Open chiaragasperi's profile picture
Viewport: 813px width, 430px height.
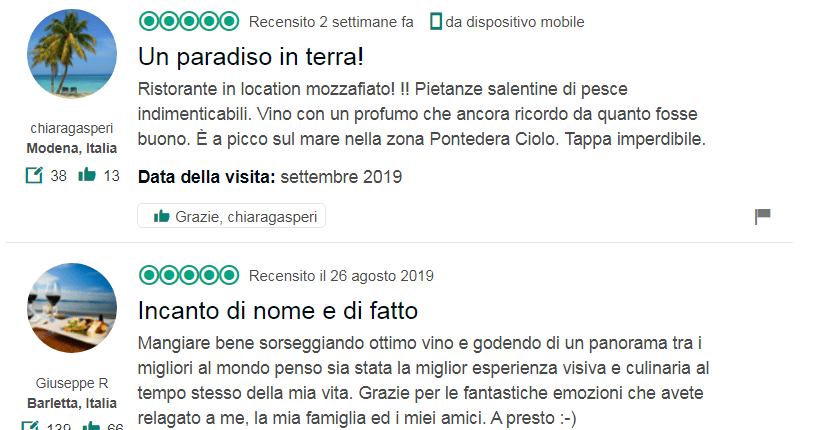click(72, 53)
